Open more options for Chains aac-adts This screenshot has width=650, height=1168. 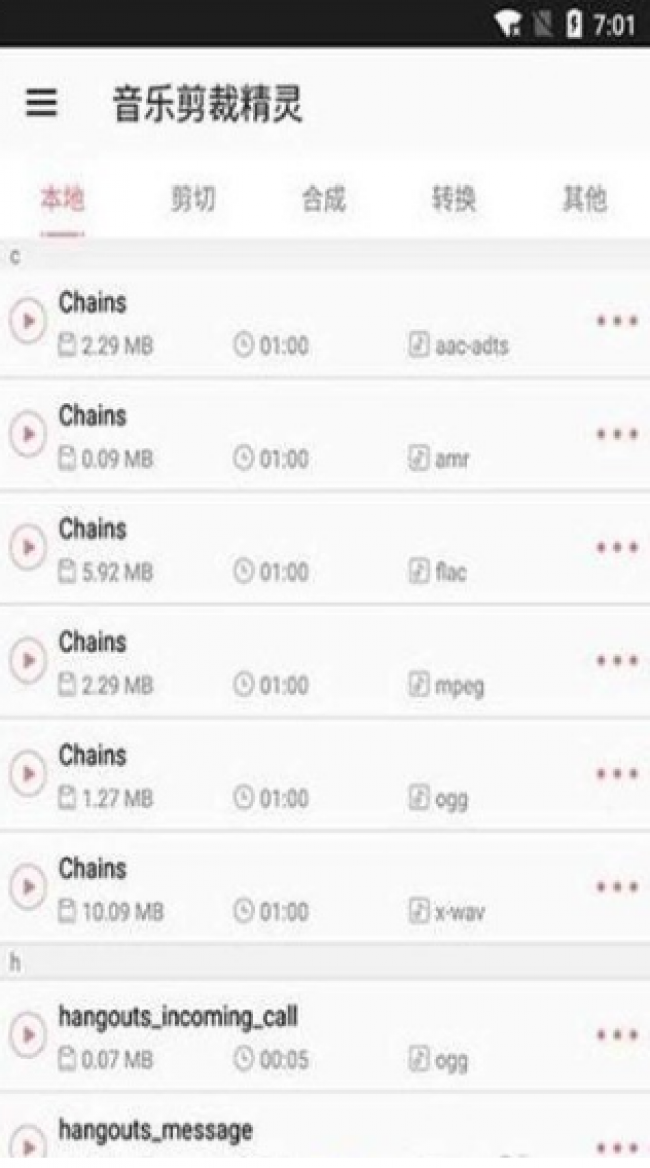(x=617, y=322)
